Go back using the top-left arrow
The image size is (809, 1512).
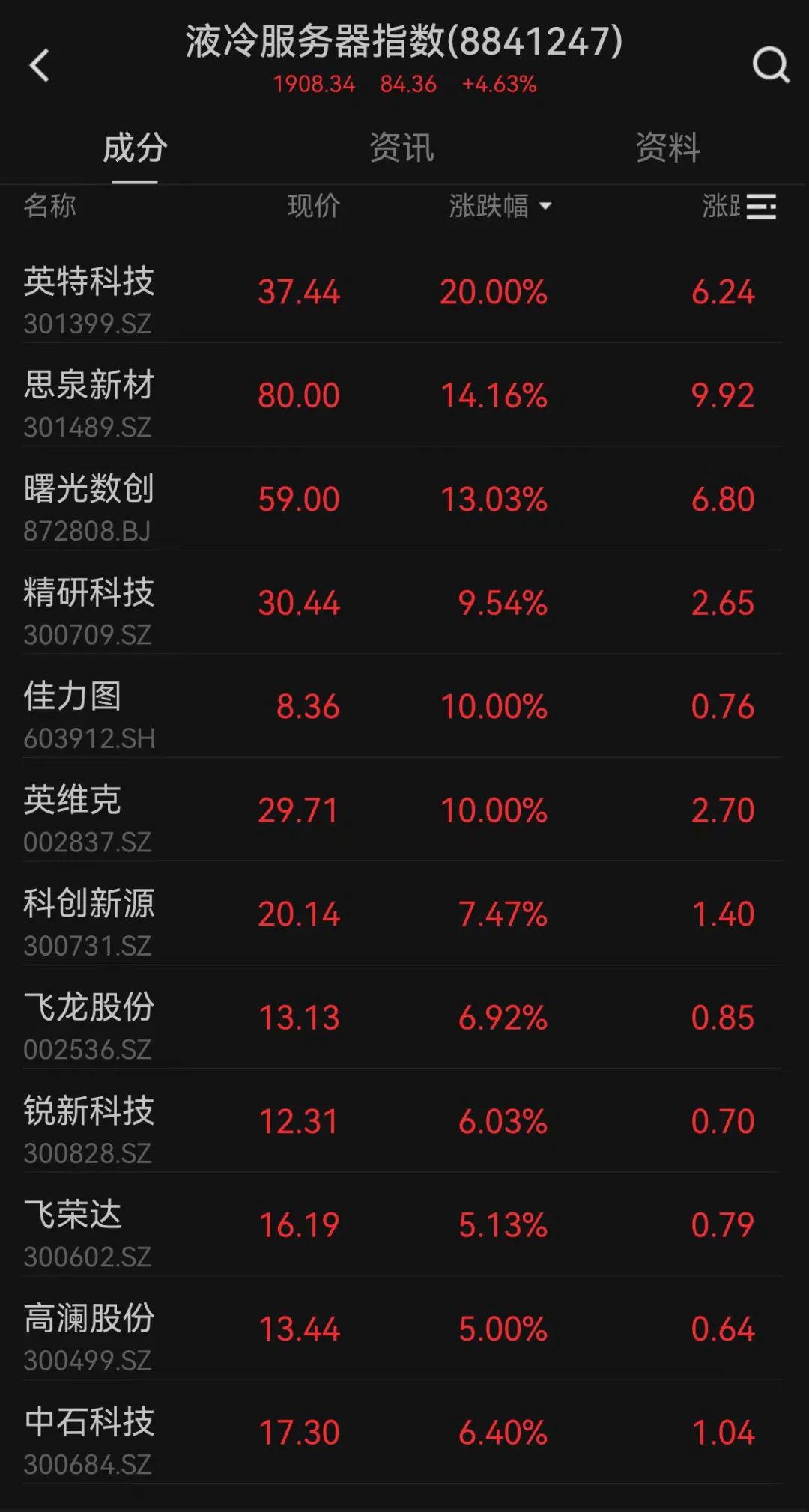[x=39, y=65]
